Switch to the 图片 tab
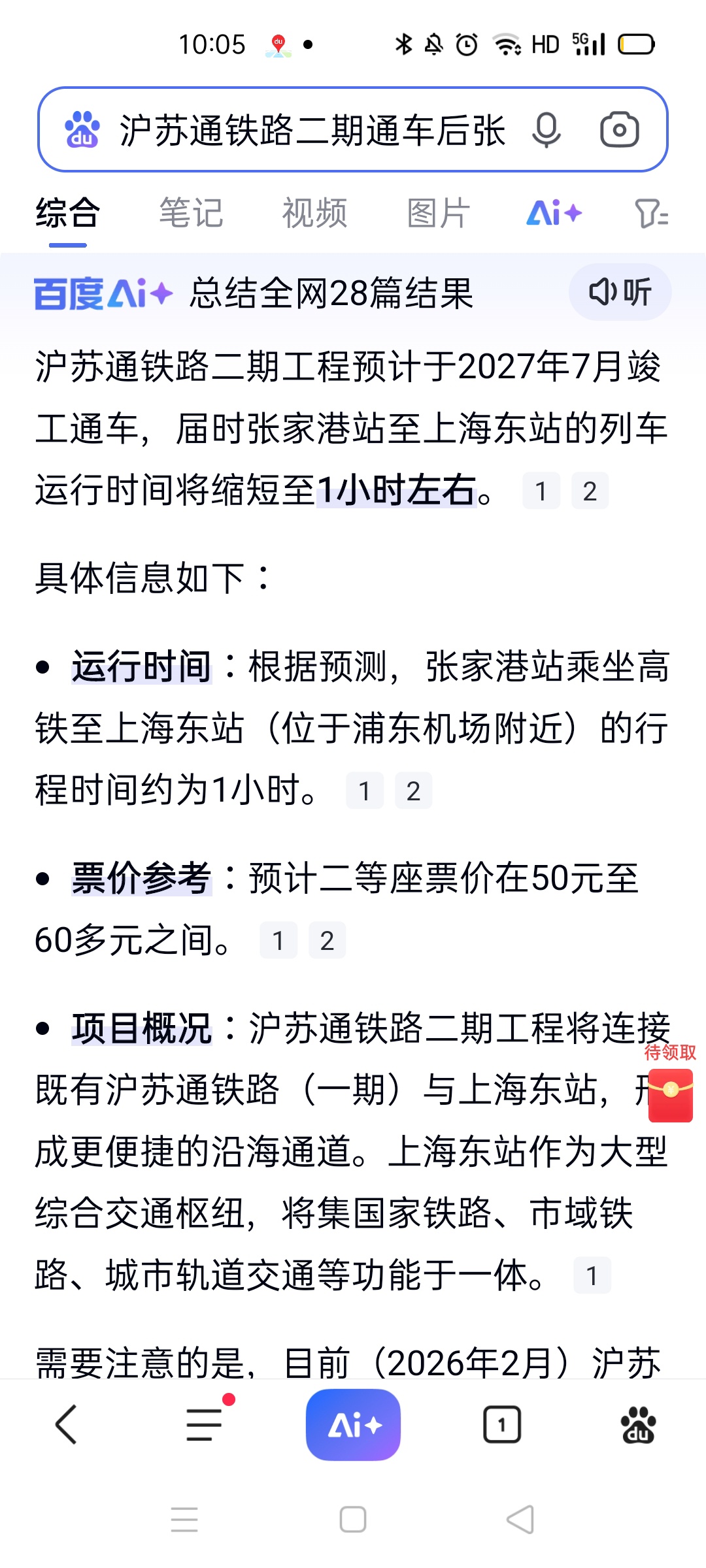Image resolution: width=706 pixels, height=1568 pixels. point(438,213)
